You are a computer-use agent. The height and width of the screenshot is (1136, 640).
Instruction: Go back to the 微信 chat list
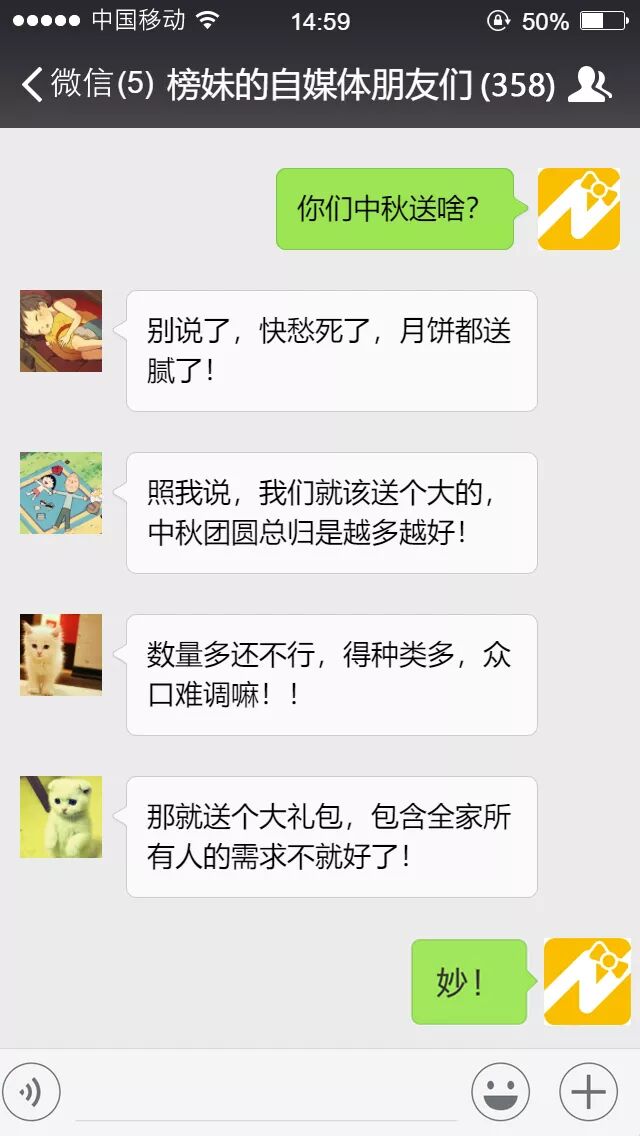[x=85, y=85]
